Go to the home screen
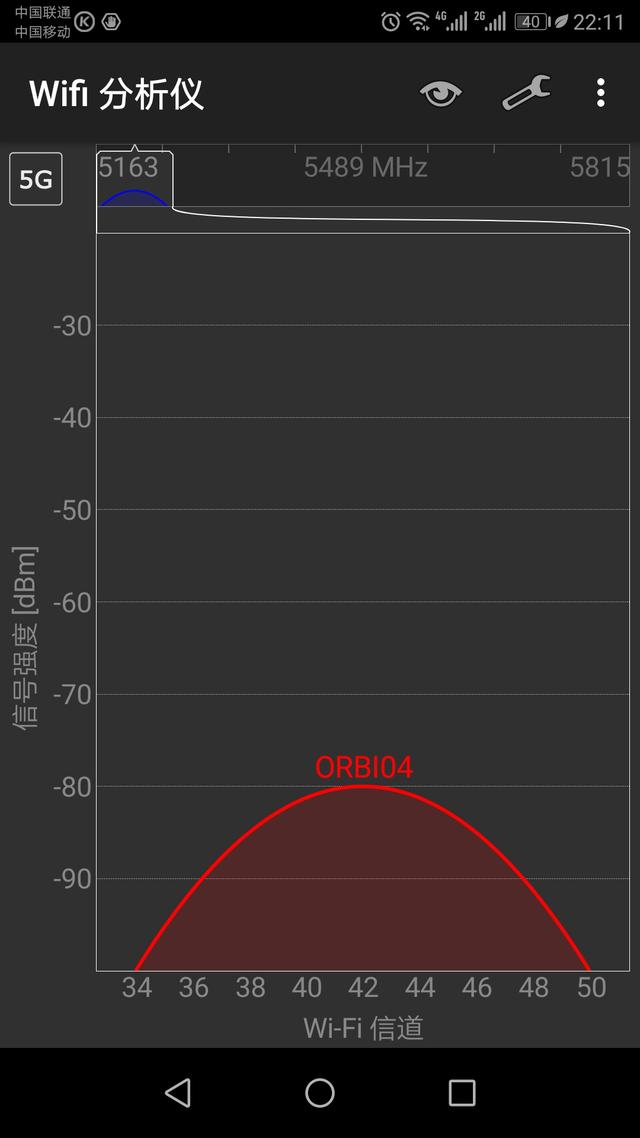 pyautogui.click(x=320, y=1092)
